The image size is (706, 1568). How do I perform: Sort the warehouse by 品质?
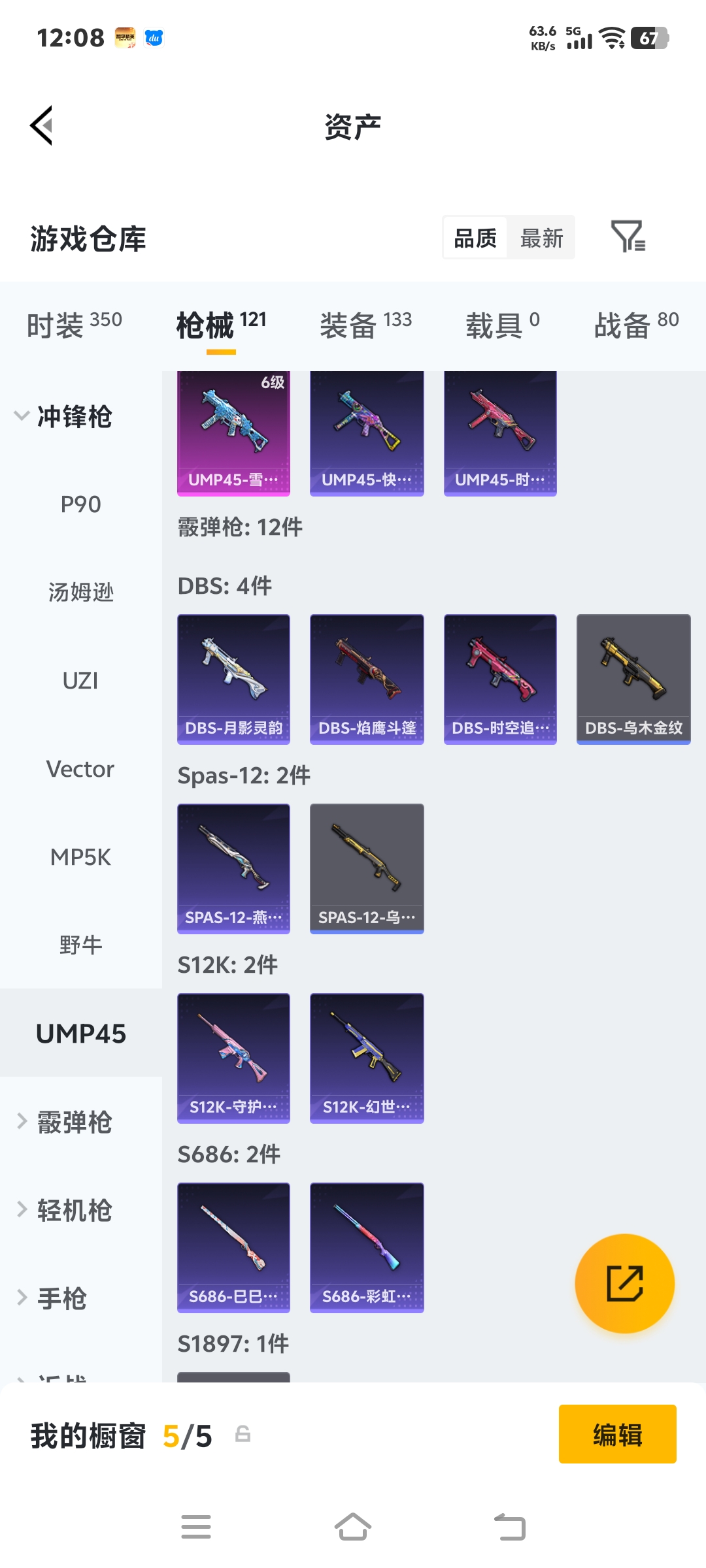475,238
